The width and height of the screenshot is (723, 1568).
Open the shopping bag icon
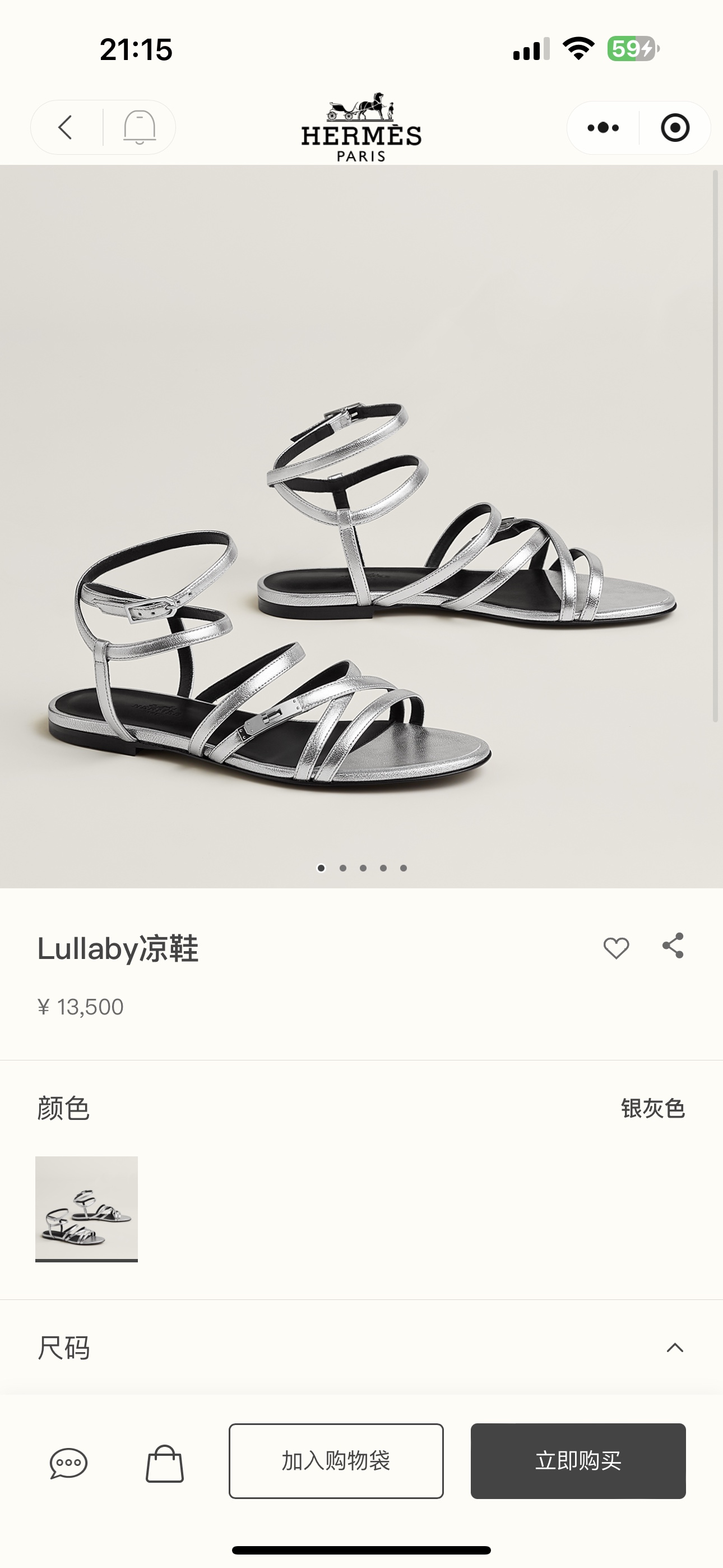point(164,1463)
